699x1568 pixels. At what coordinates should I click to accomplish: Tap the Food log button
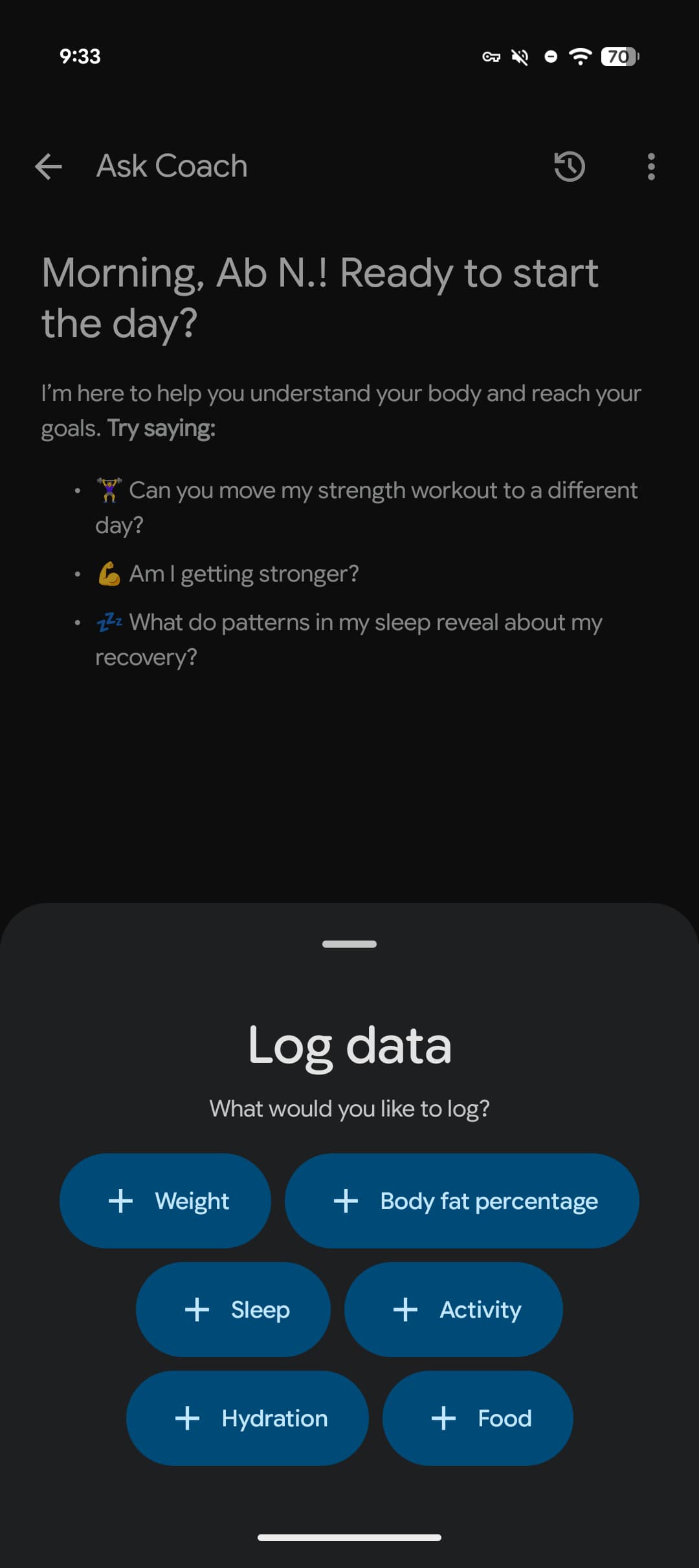478,1418
